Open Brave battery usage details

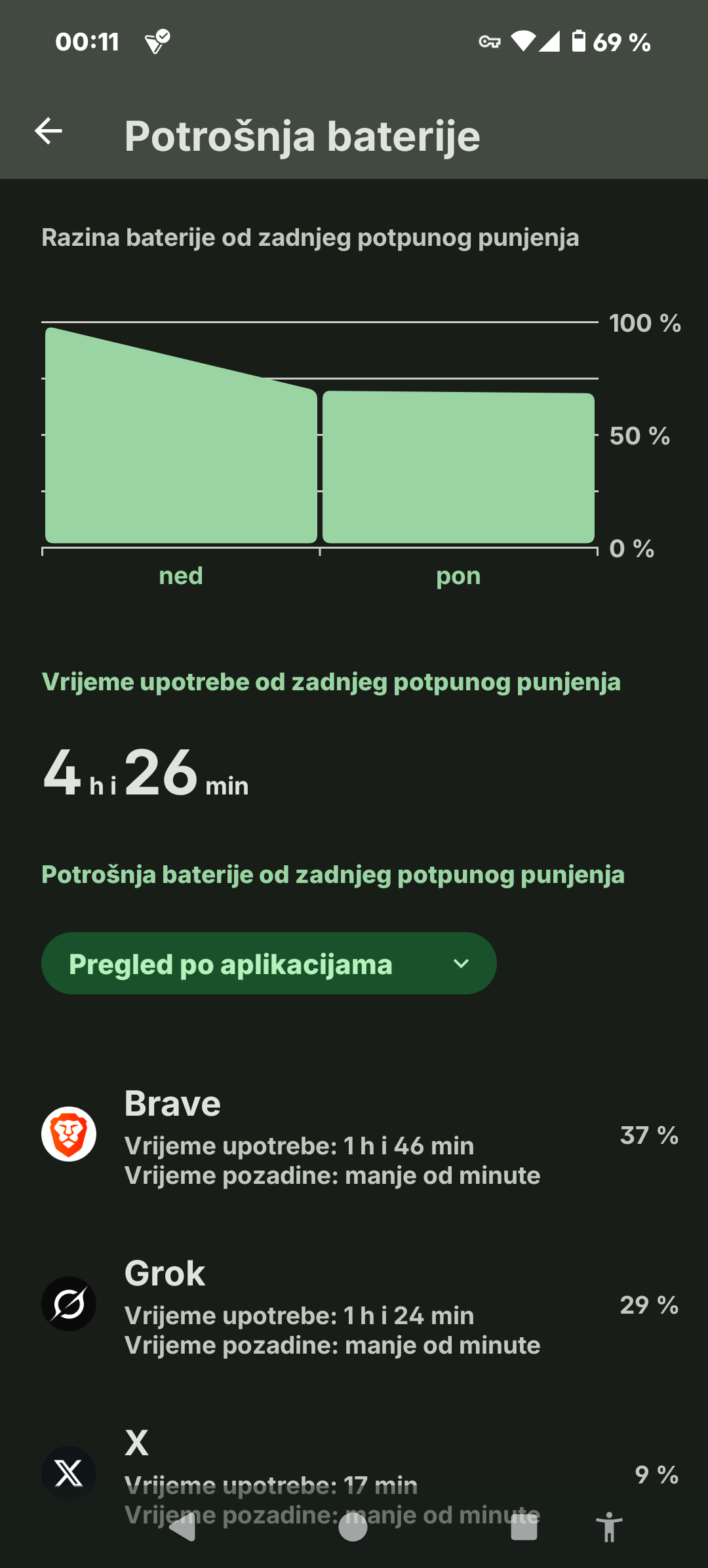click(x=354, y=1135)
